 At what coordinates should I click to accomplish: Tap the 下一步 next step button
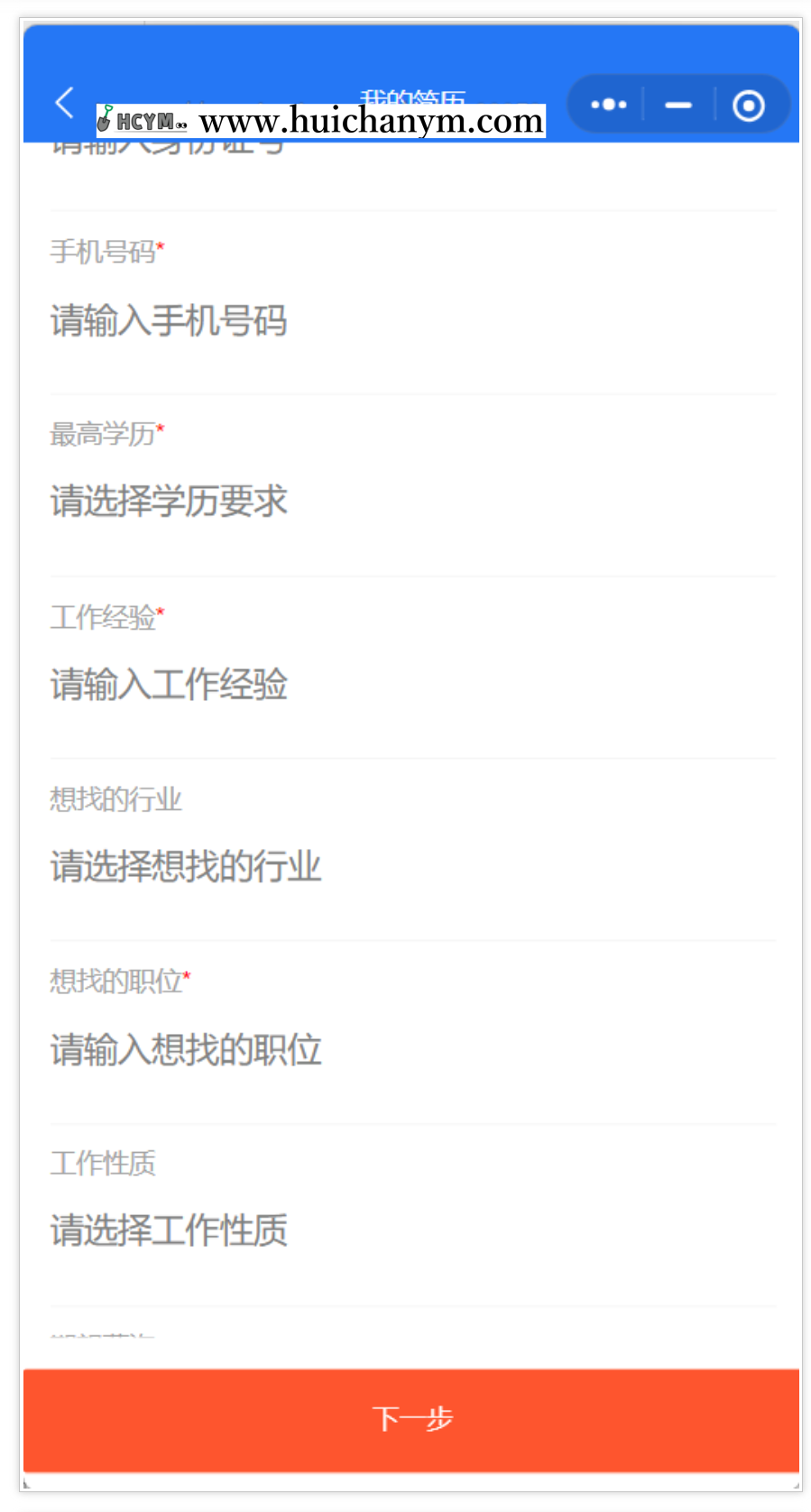411,1419
